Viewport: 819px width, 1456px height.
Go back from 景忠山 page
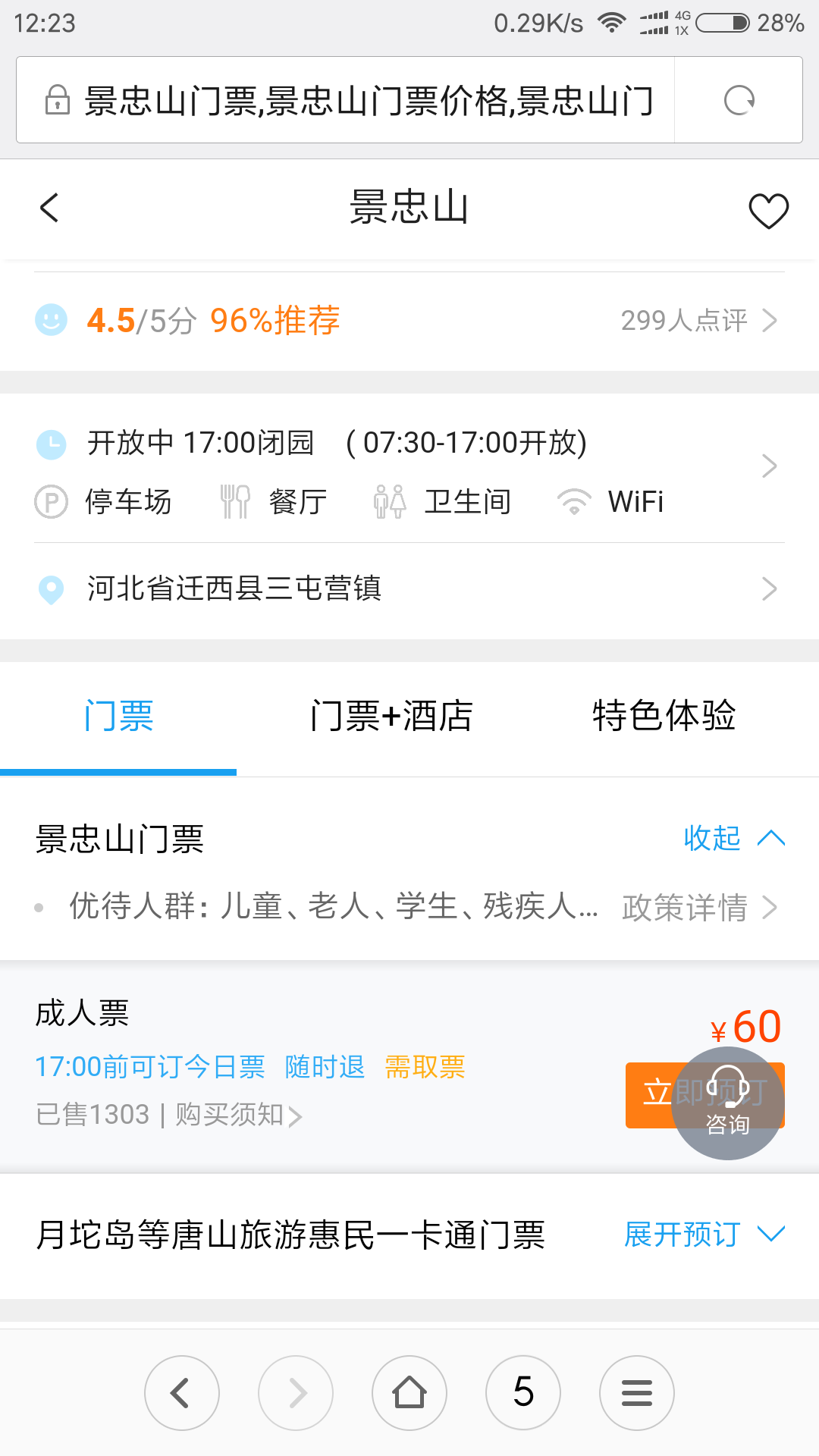point(49,208)
